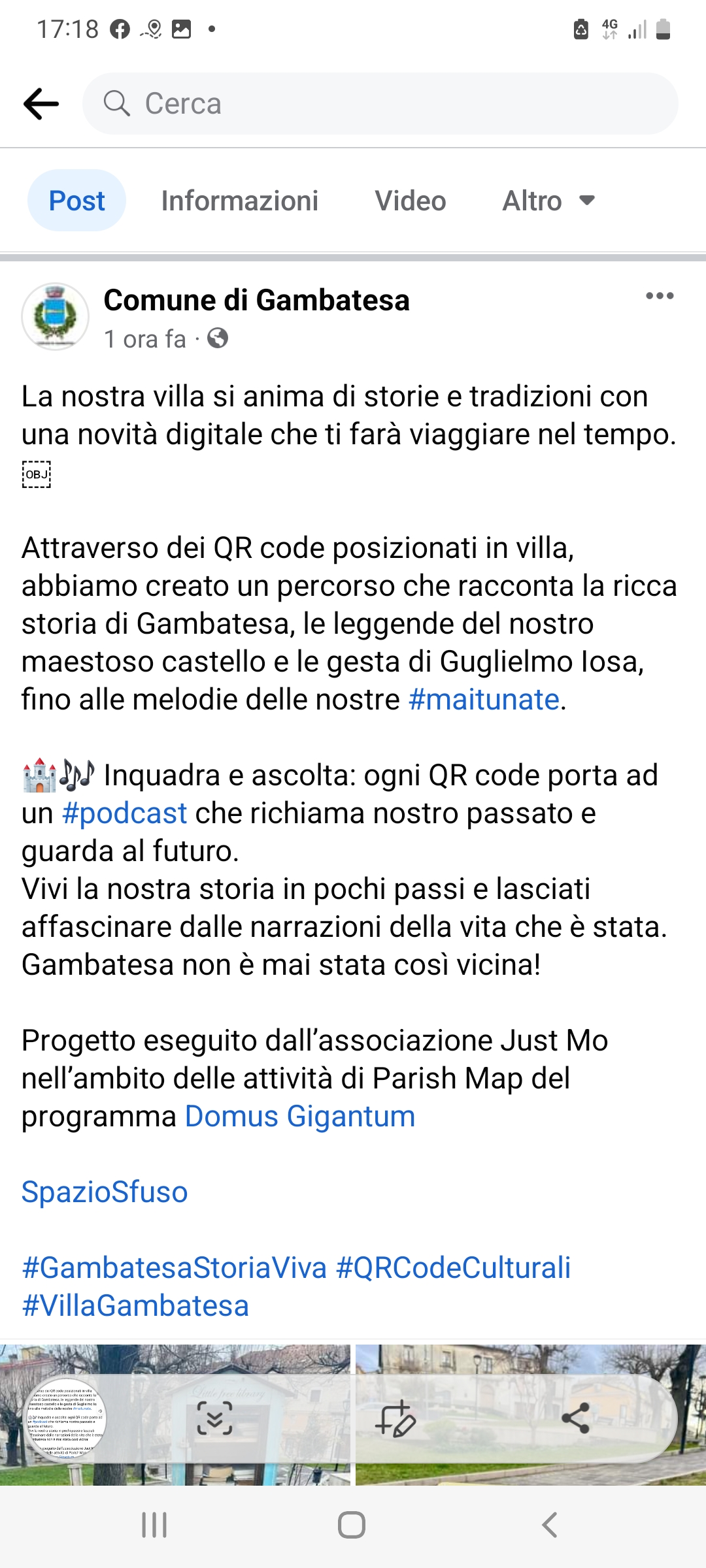Visit the SpazioSfuso link
This screenshot has height=1568, width=706.
[105, 1192]
